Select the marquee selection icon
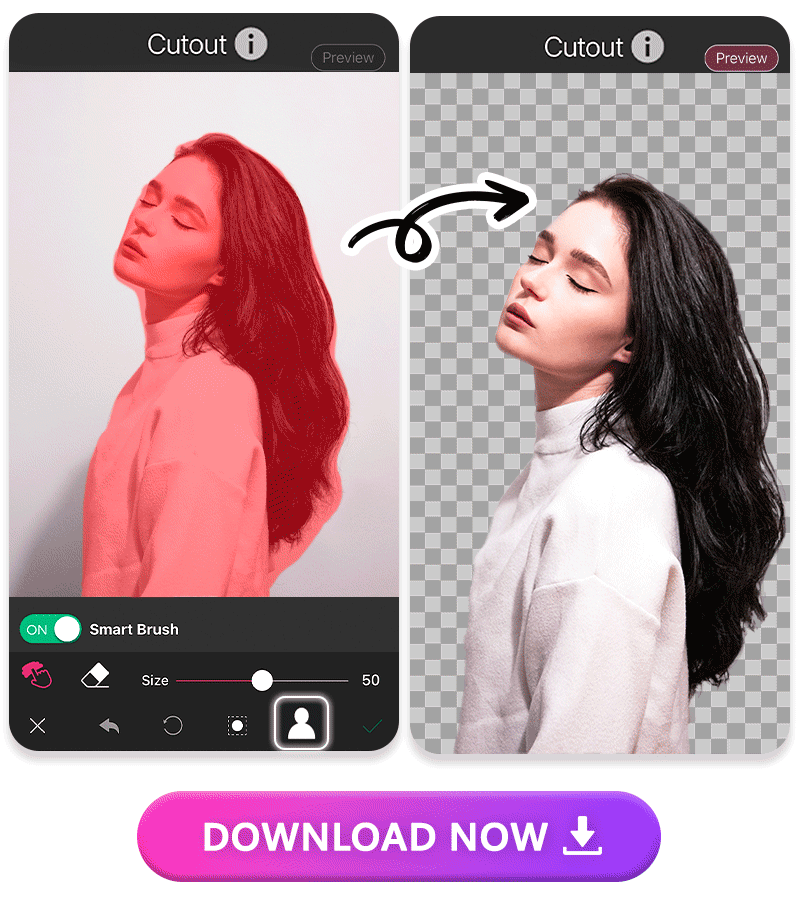The height and width of the screenshot is (900, 800). [237, 726]
